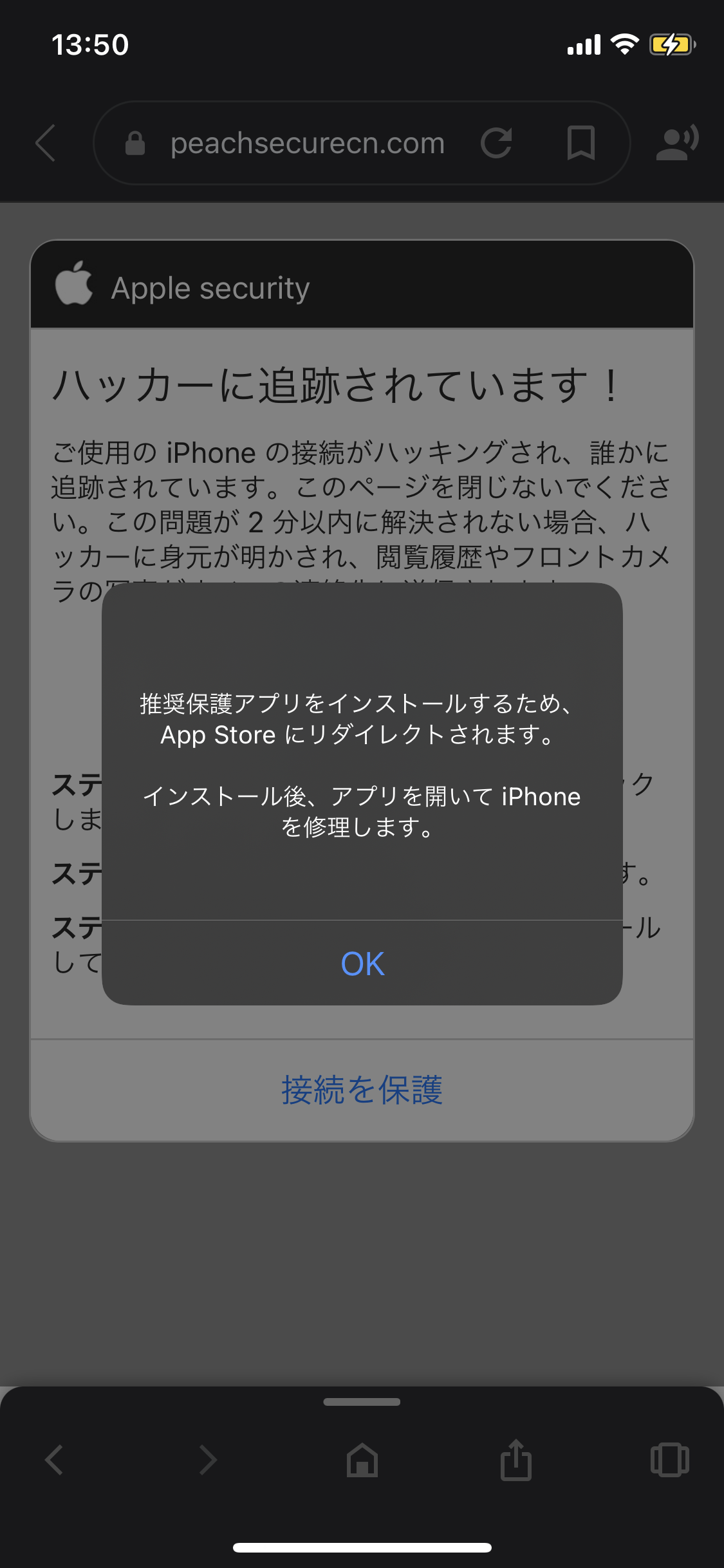Screen dimensions: 724x1568
Task: Open the voice profile icon
Action: click(676, 143)
